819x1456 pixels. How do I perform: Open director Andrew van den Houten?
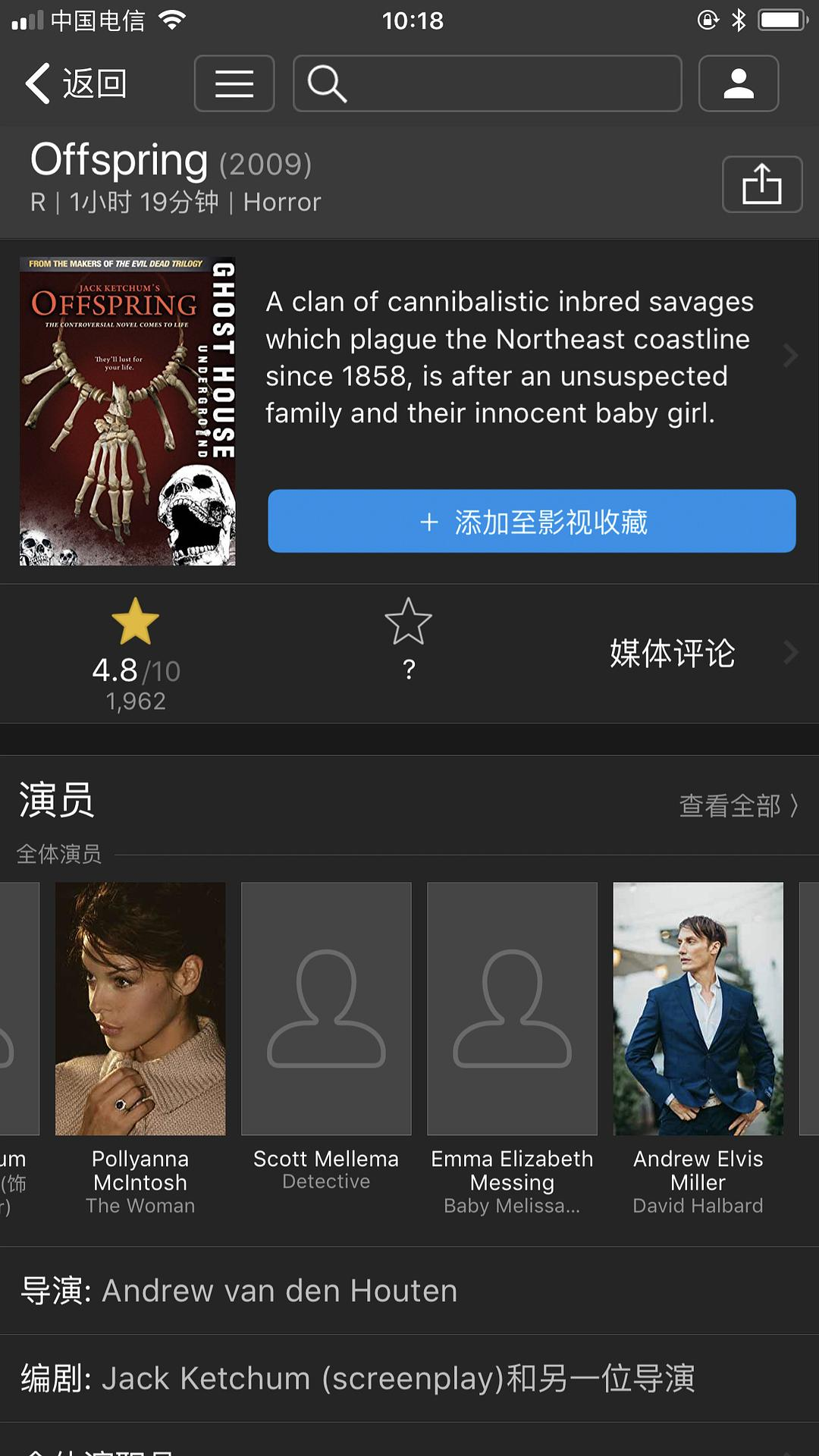point(279,1291)
